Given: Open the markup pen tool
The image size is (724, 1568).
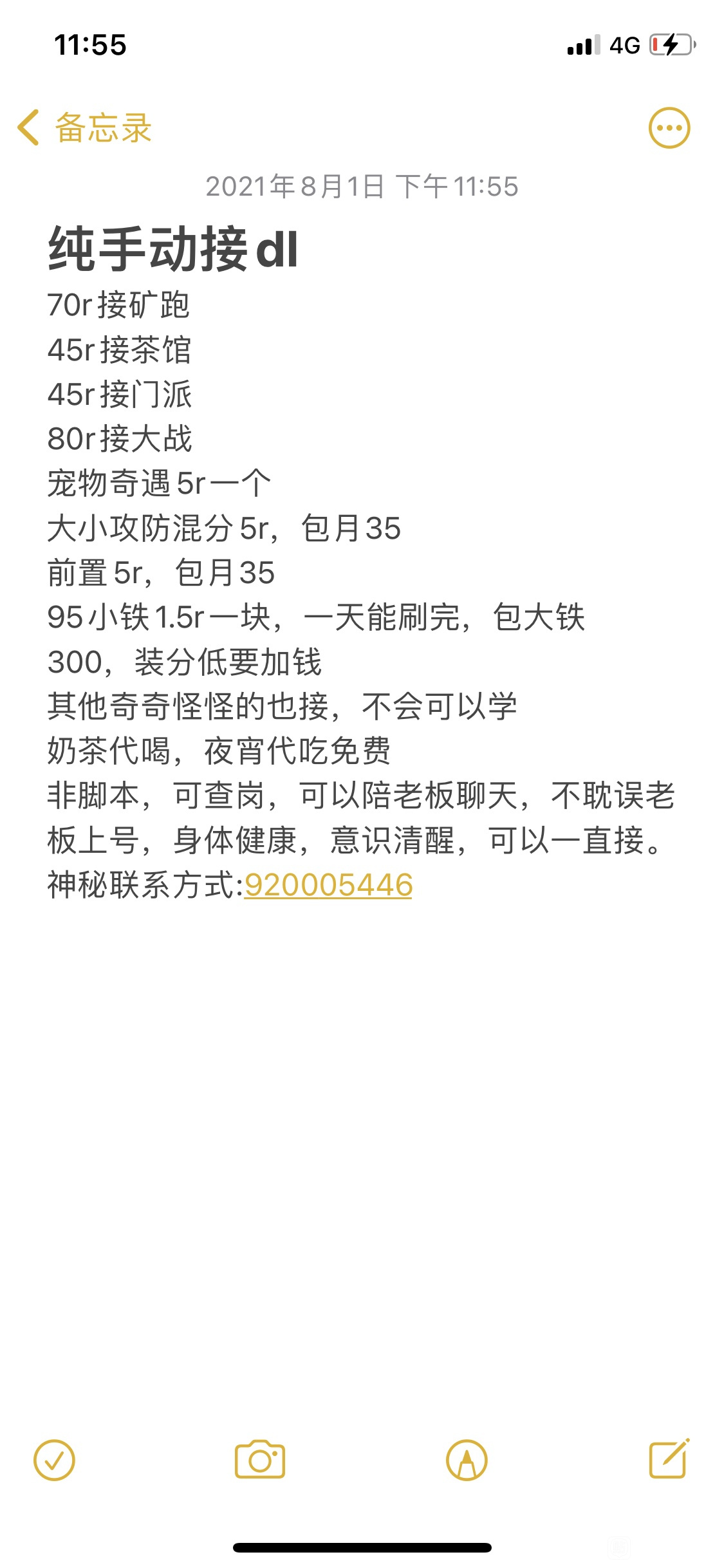Looking at the screenshot, I should tap(467, 1460).
